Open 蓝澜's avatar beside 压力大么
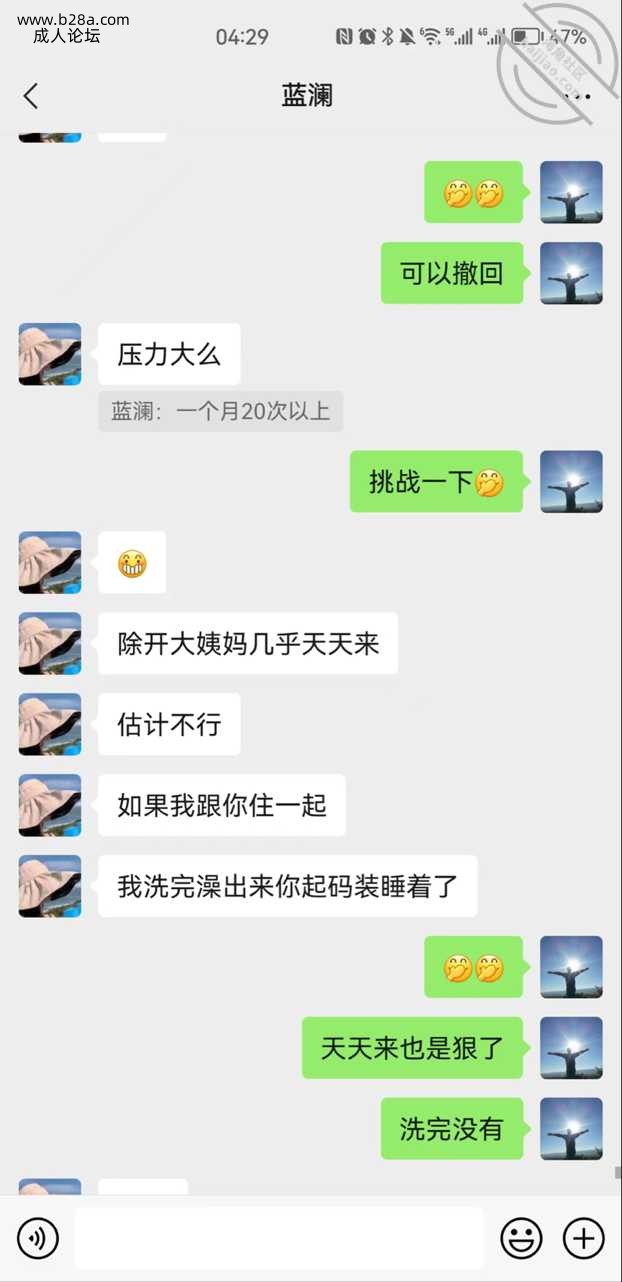The width and height of the screenshot is (622, 1282). coord(50,354)
